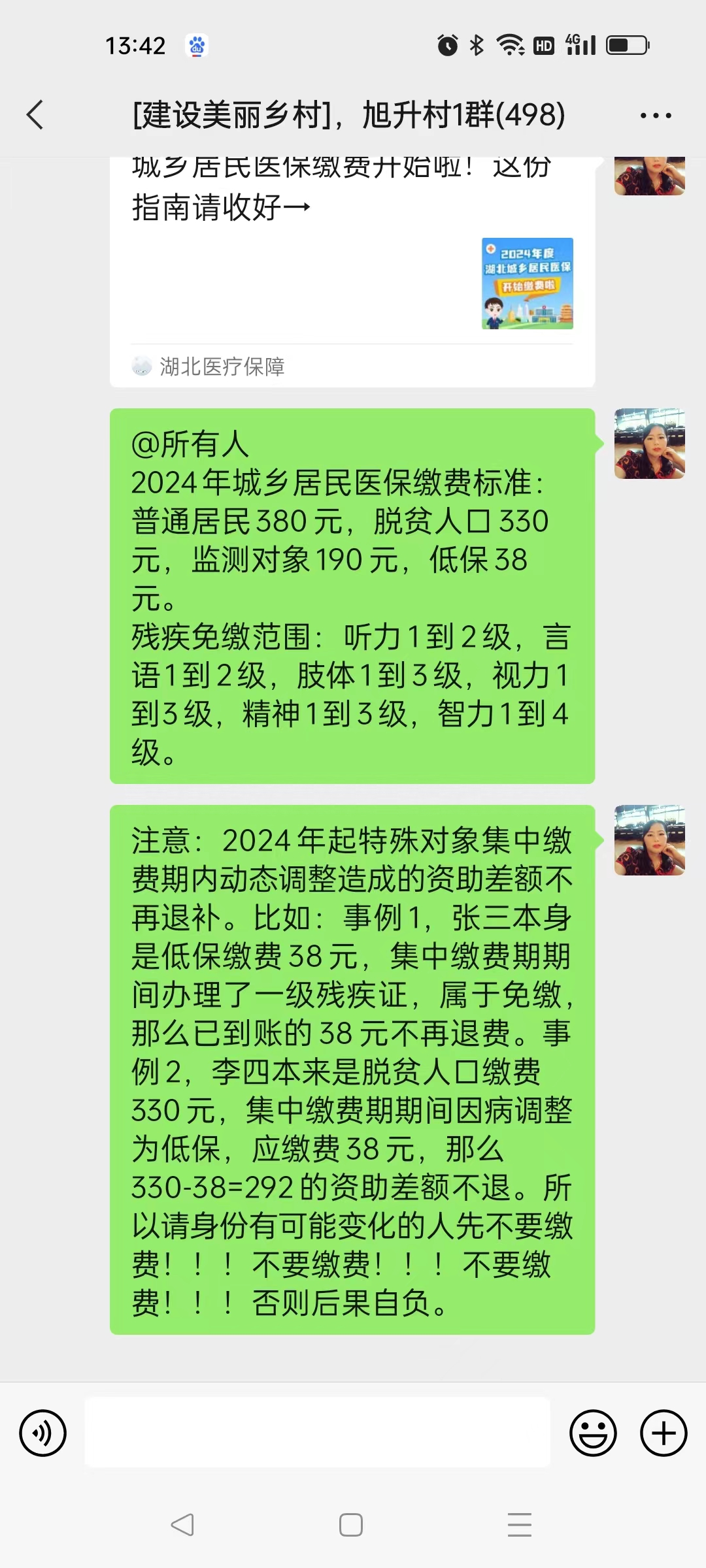Screen dimensions: 706x1568
Task: Open system recent apps
Action: click(x=519, y=1525)
